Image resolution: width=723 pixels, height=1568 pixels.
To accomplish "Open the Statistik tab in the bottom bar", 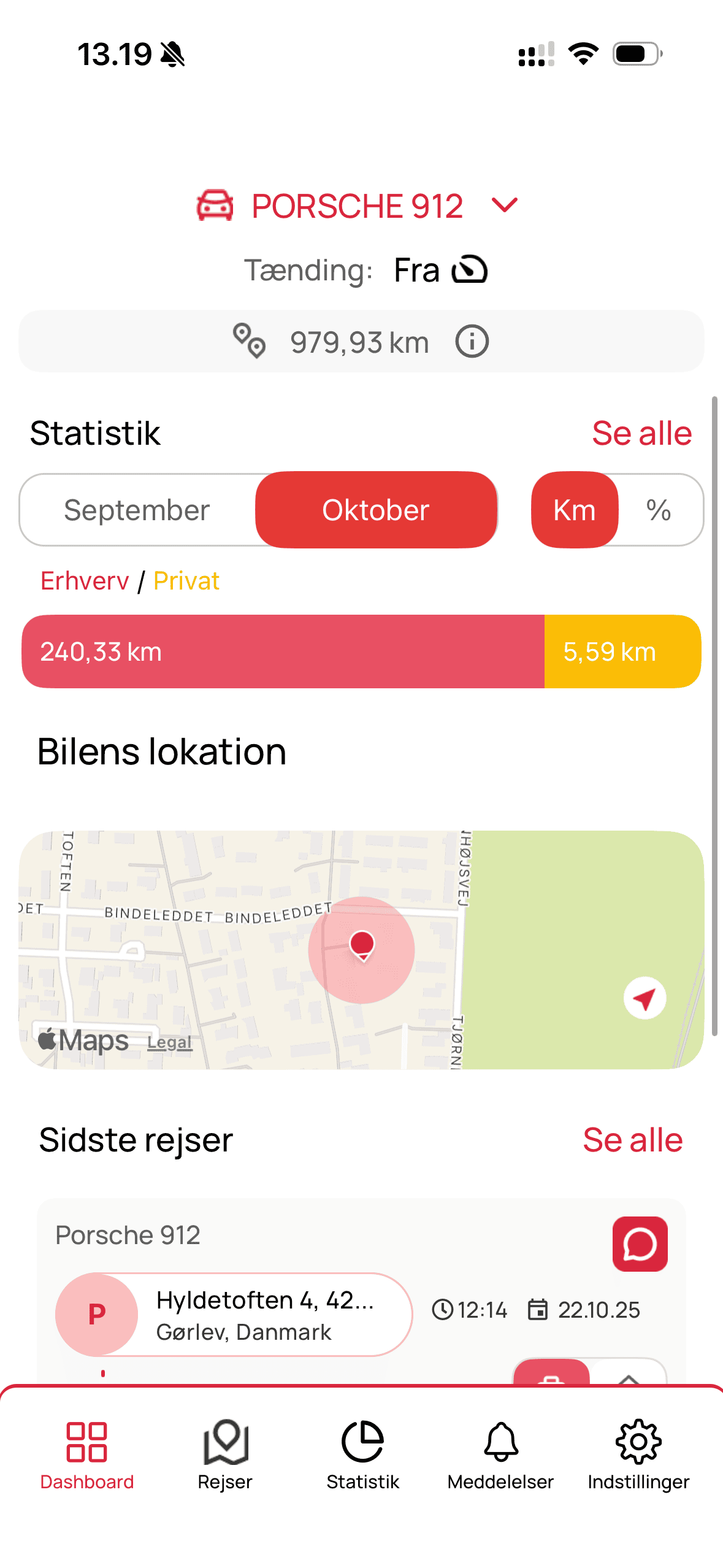I will coord(362,1455).
